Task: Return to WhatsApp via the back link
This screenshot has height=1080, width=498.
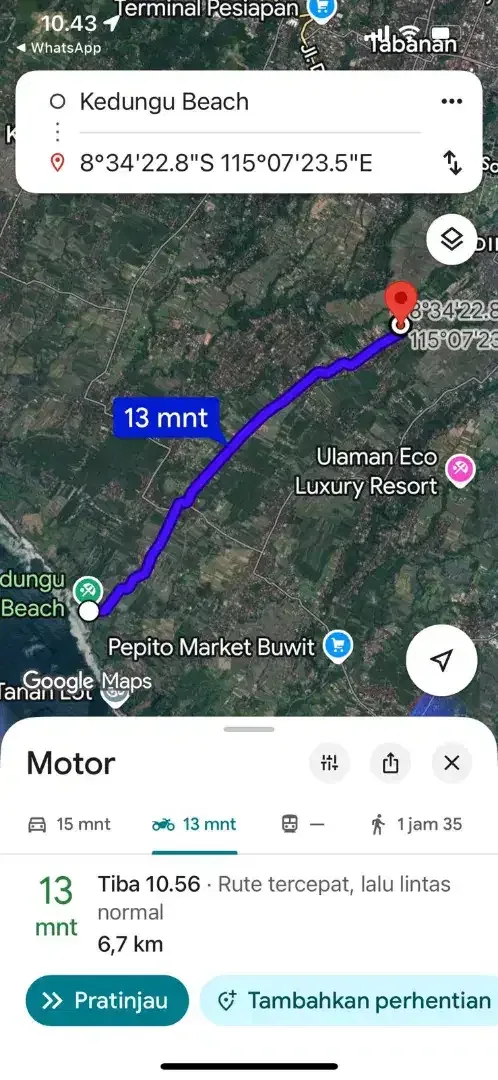Action: pos(58,48)
